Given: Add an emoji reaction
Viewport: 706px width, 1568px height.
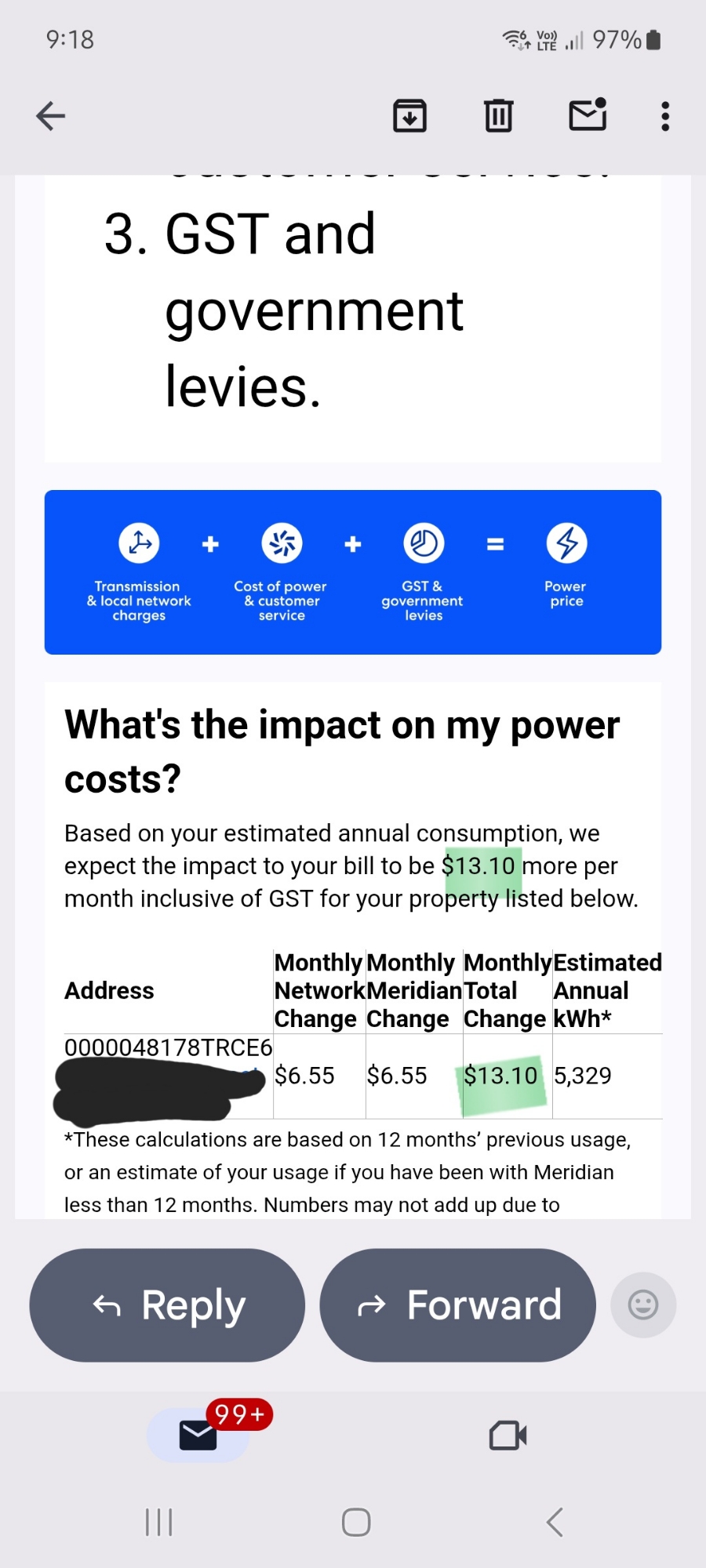Looking at the screenshot, I should tap(643, 1305).
